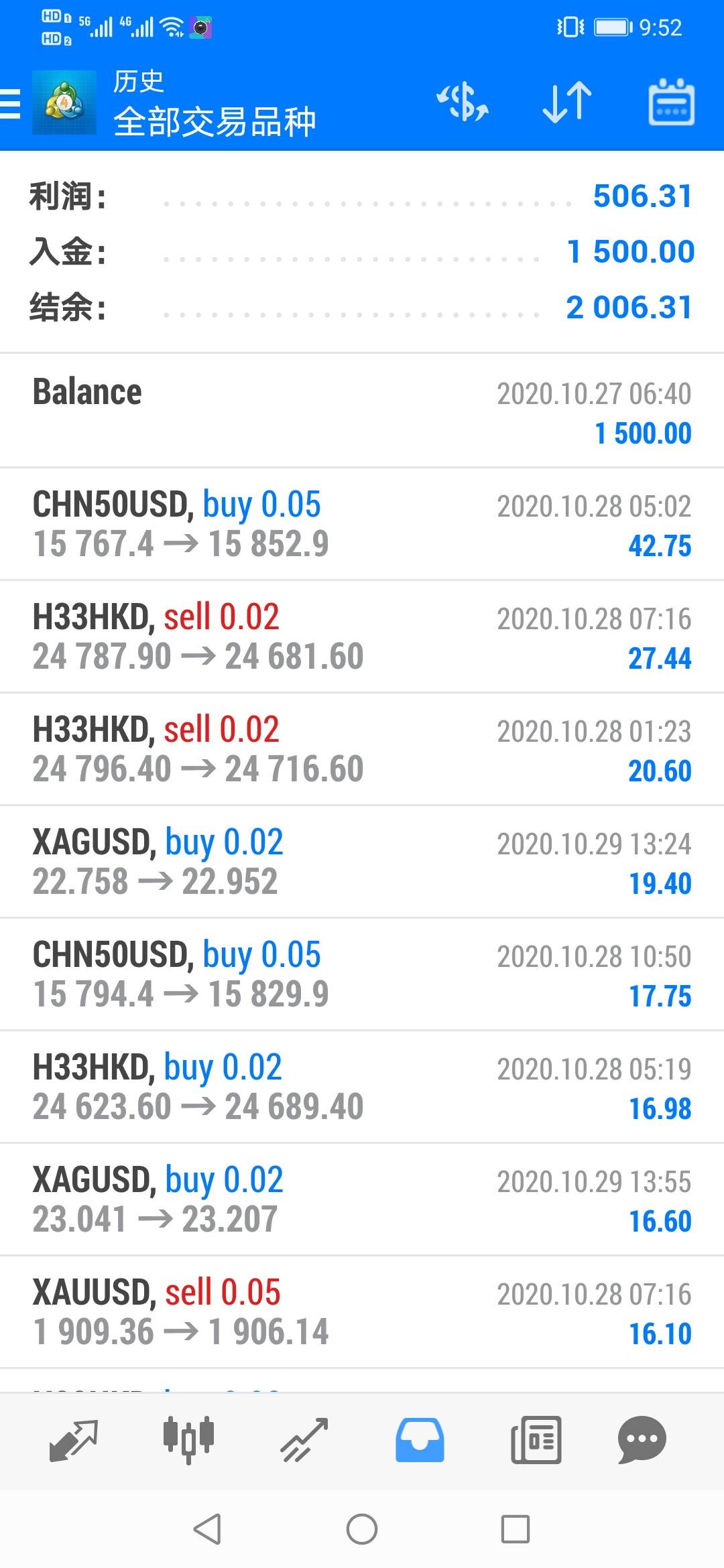Viewport: 724px width, 1568px height.
Task: Open the Balance 1 500.00 deposit entry
Action: pos(362,411)
